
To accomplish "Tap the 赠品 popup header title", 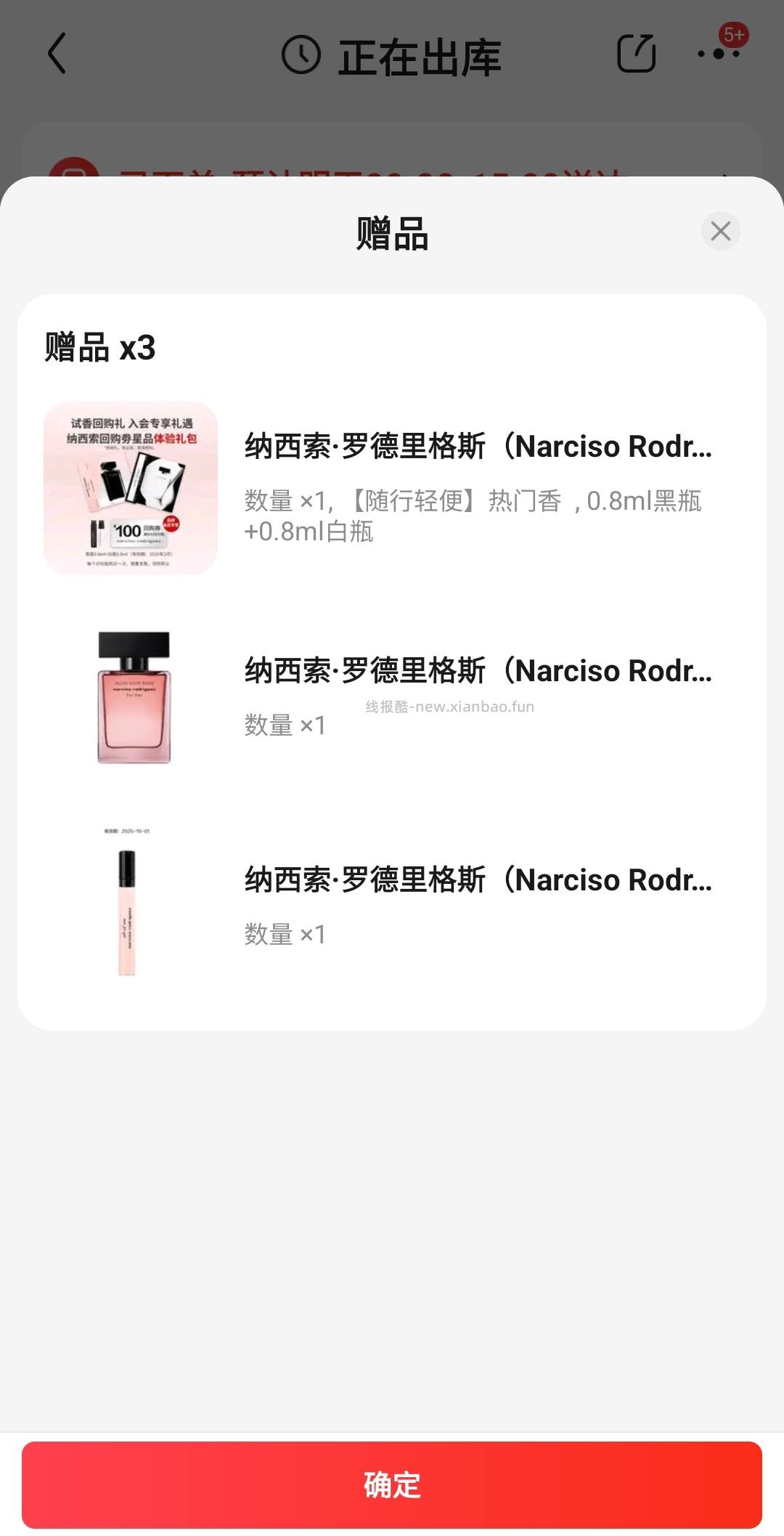I will (x=392, y=234).
